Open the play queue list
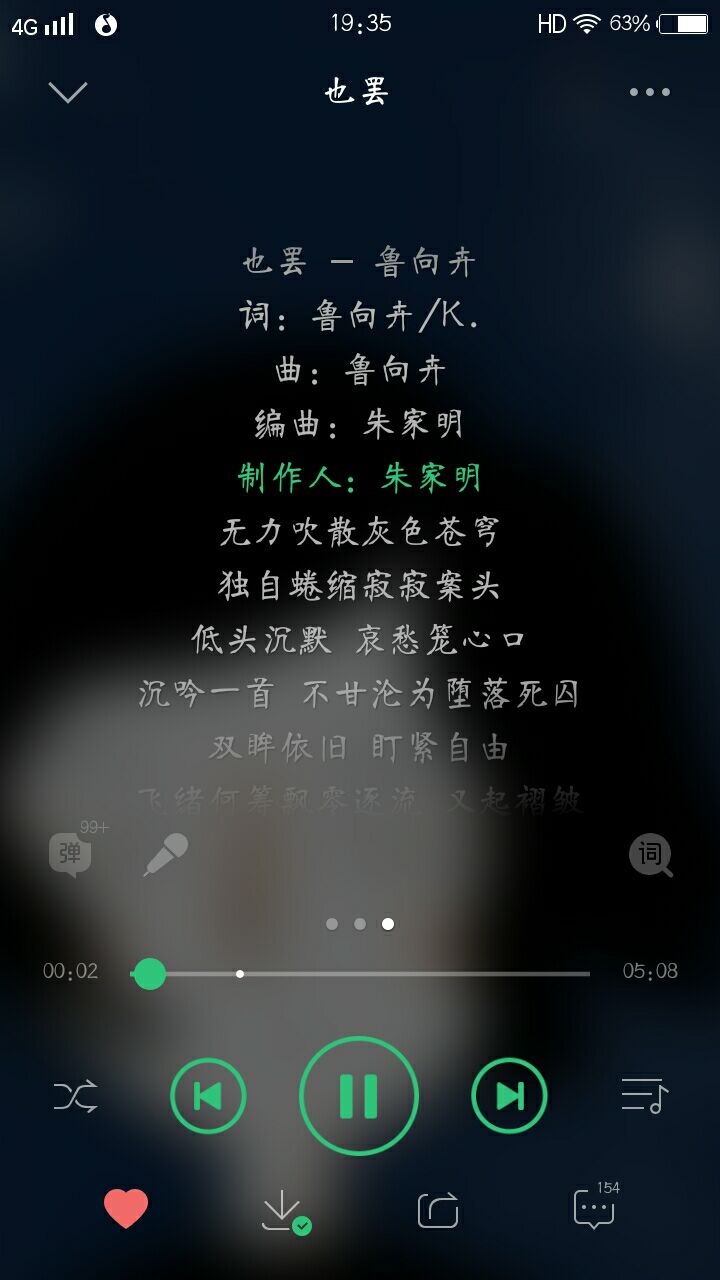This screenshot has width=720, height=1280. [644, 1096]
